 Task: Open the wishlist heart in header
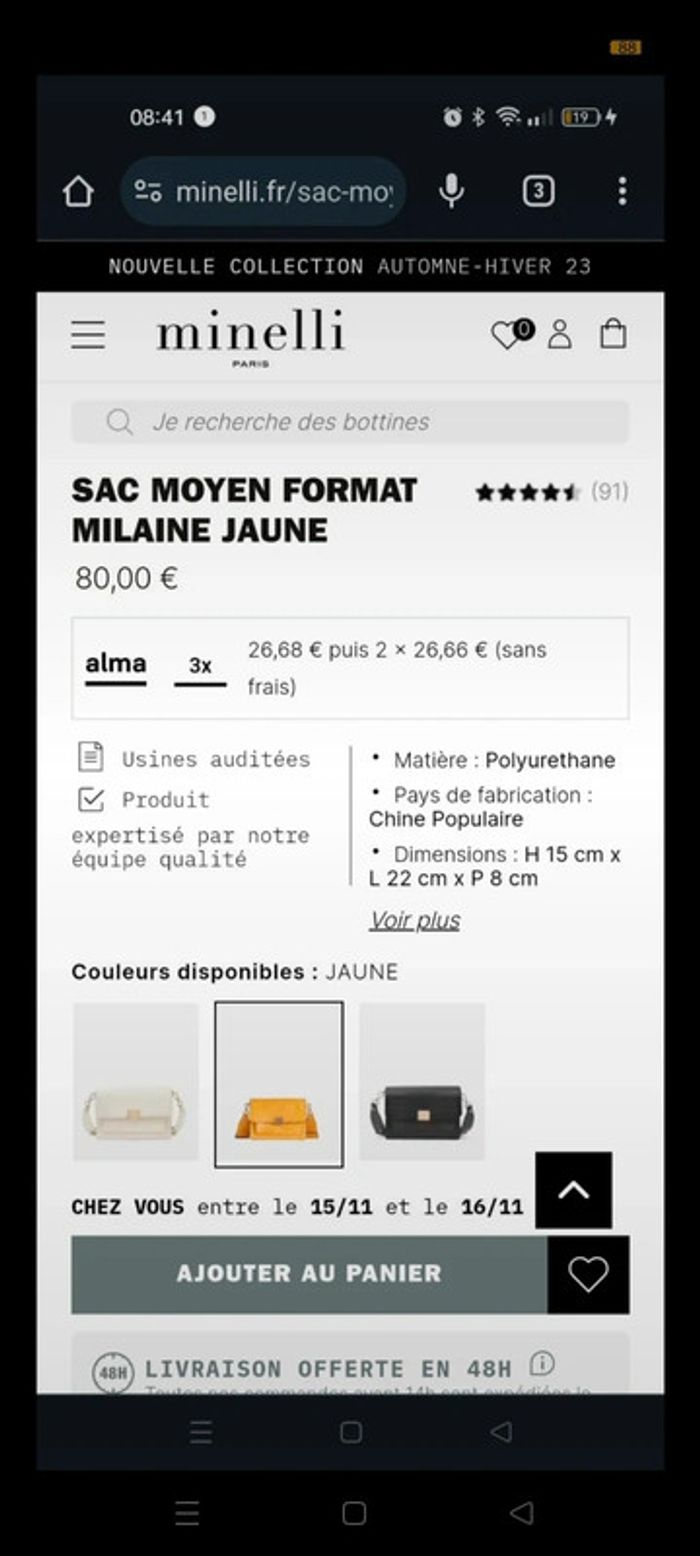509,334
